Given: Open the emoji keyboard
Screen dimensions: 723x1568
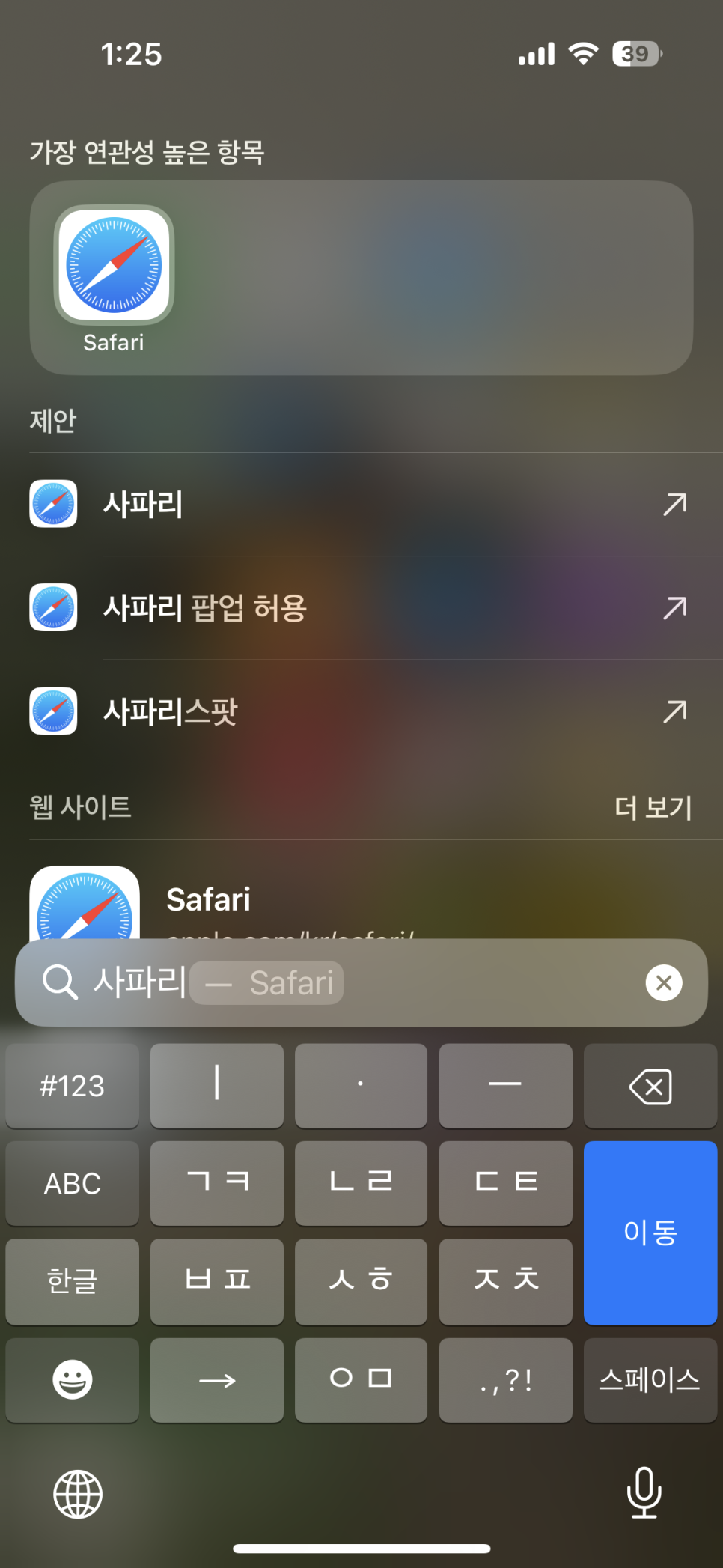Looking at the screenshot, I should tap(72, 1379).
